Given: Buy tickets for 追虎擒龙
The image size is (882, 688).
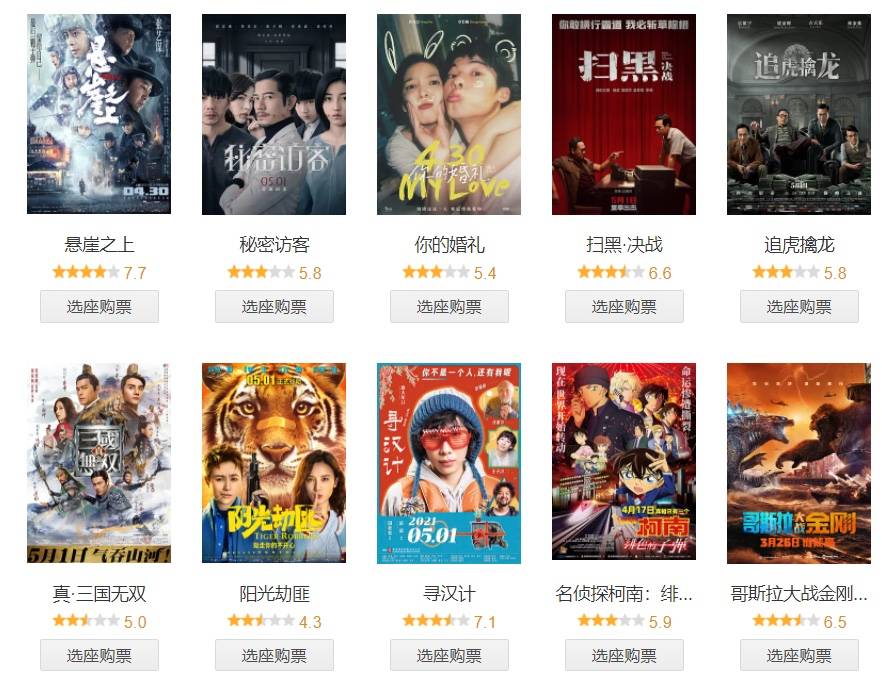Looking at the screenshot, I should tap(799, 307).
